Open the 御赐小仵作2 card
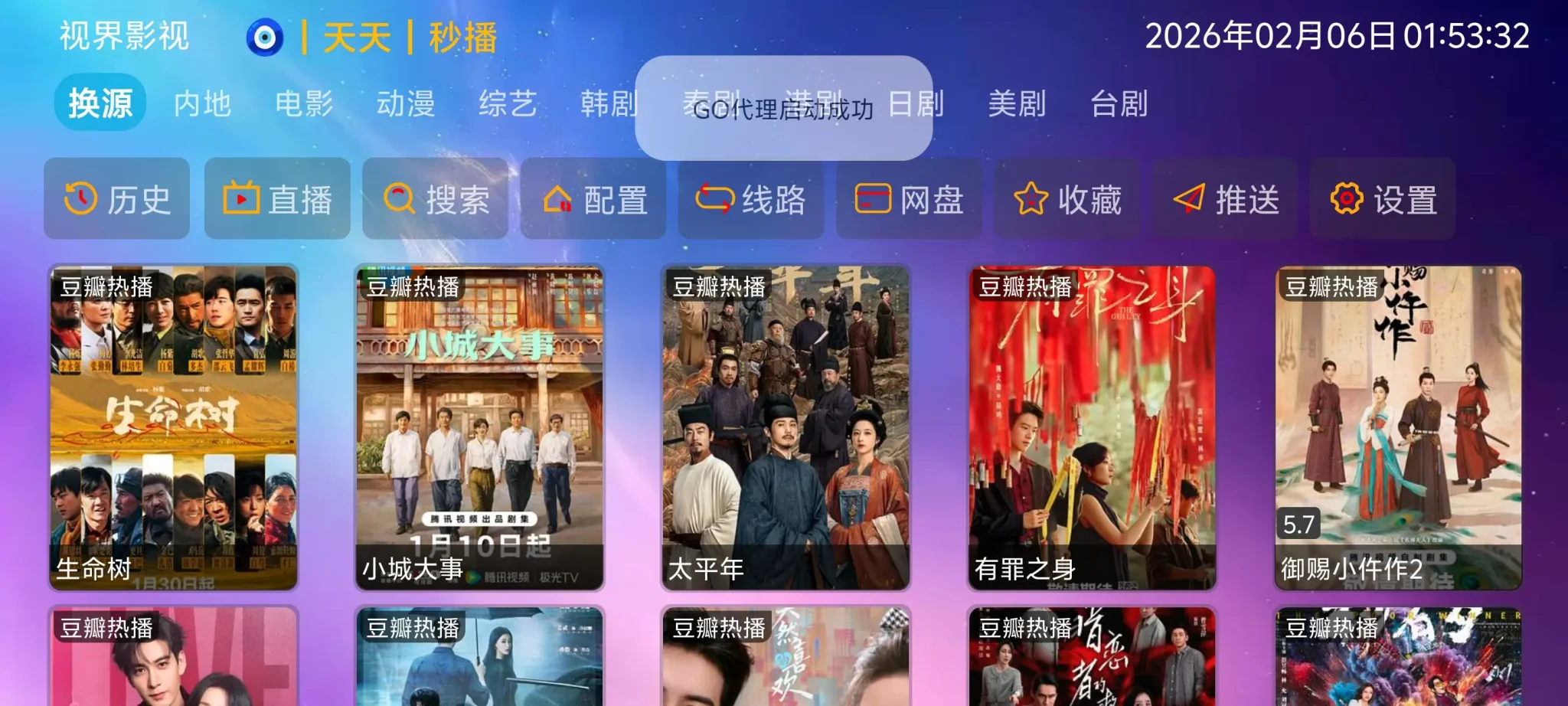 [1398, 427]
